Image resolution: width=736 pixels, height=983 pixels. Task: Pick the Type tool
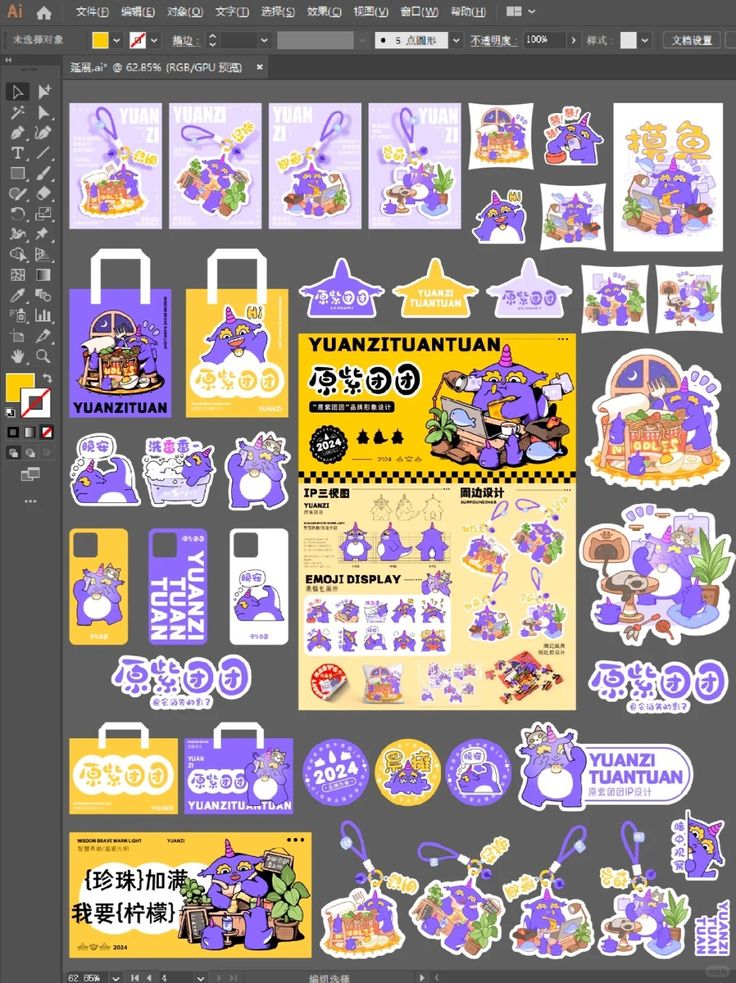coord(18,153)
